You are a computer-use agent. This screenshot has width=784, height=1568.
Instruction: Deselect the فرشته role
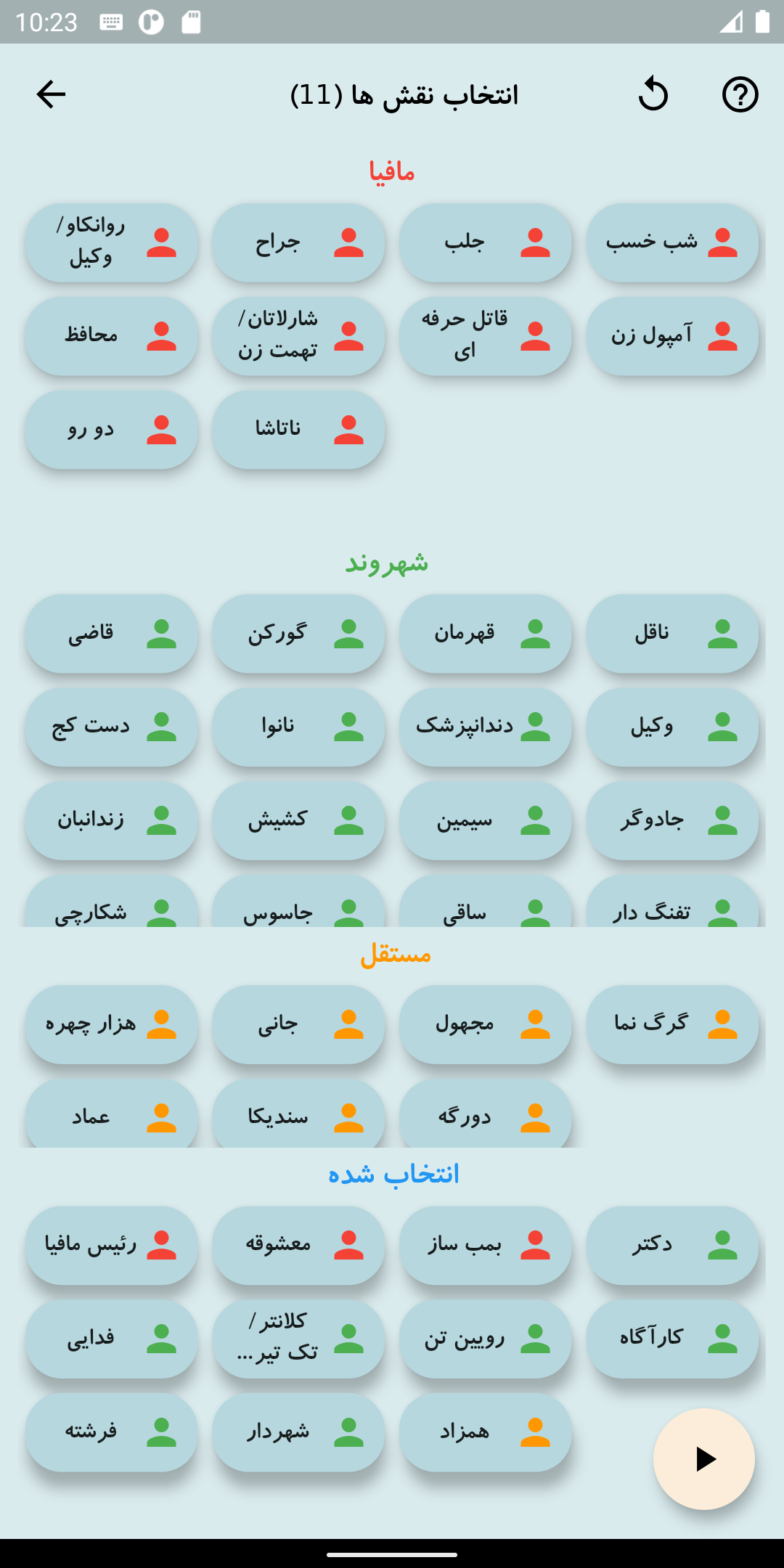[x=110, y=1430]
